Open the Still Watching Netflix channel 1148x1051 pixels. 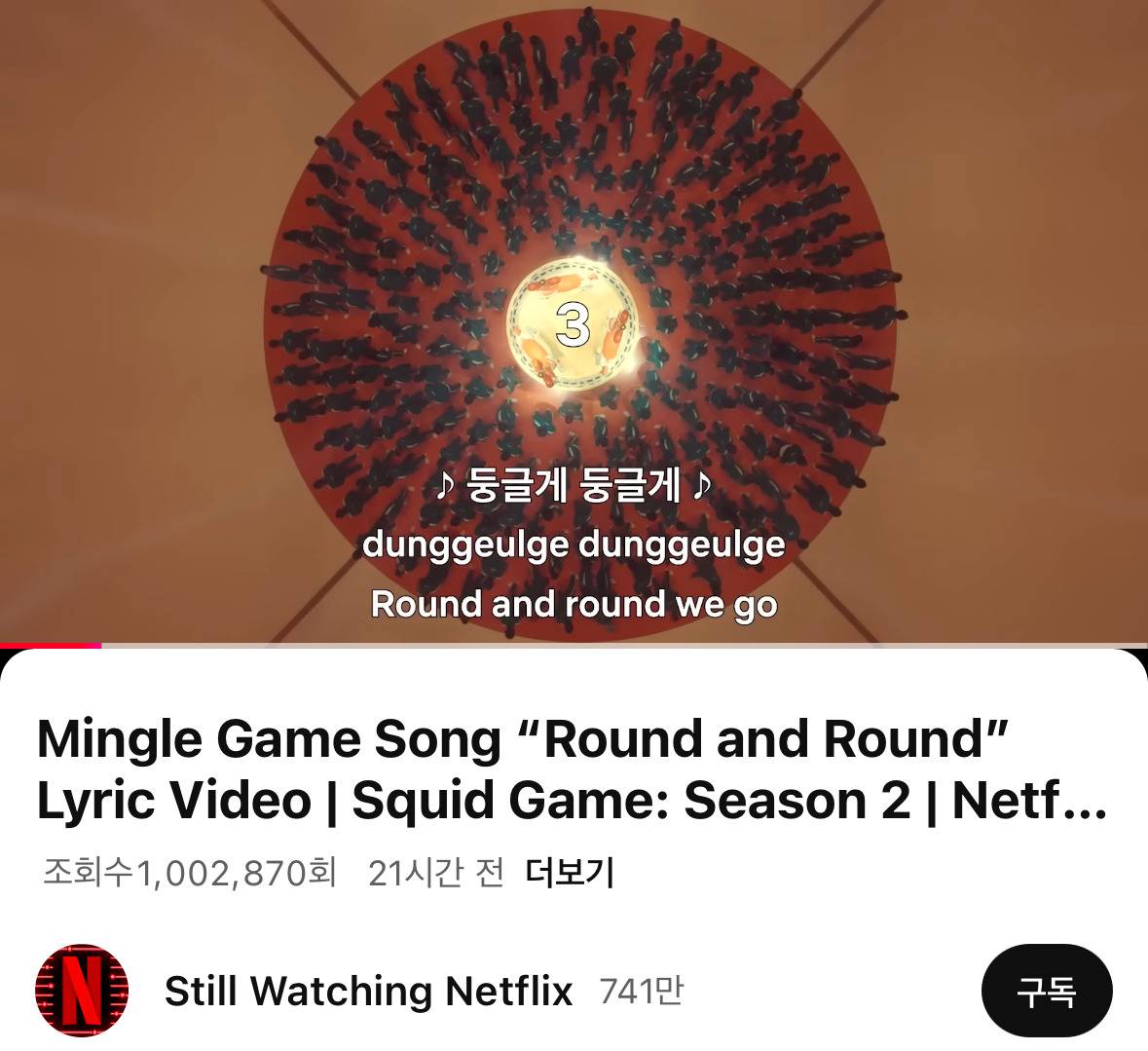click(368, 992)
